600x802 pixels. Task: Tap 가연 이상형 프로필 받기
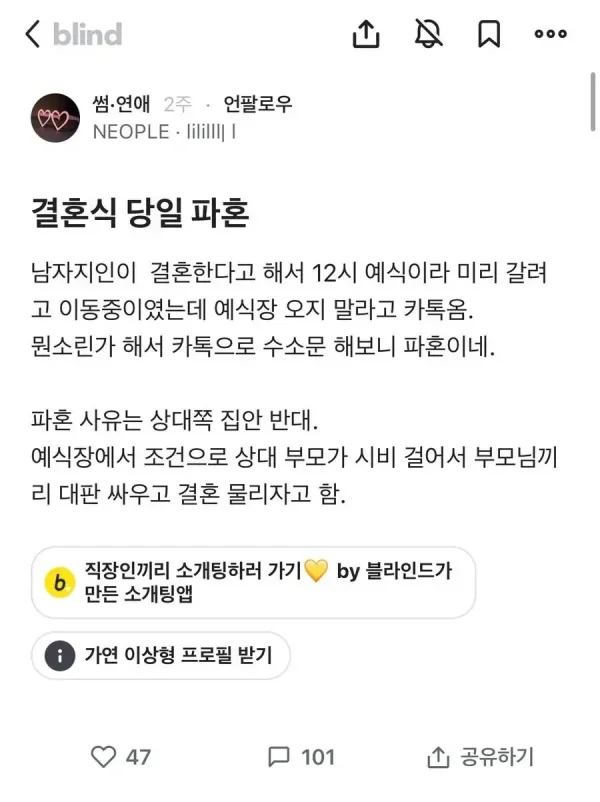161,656
